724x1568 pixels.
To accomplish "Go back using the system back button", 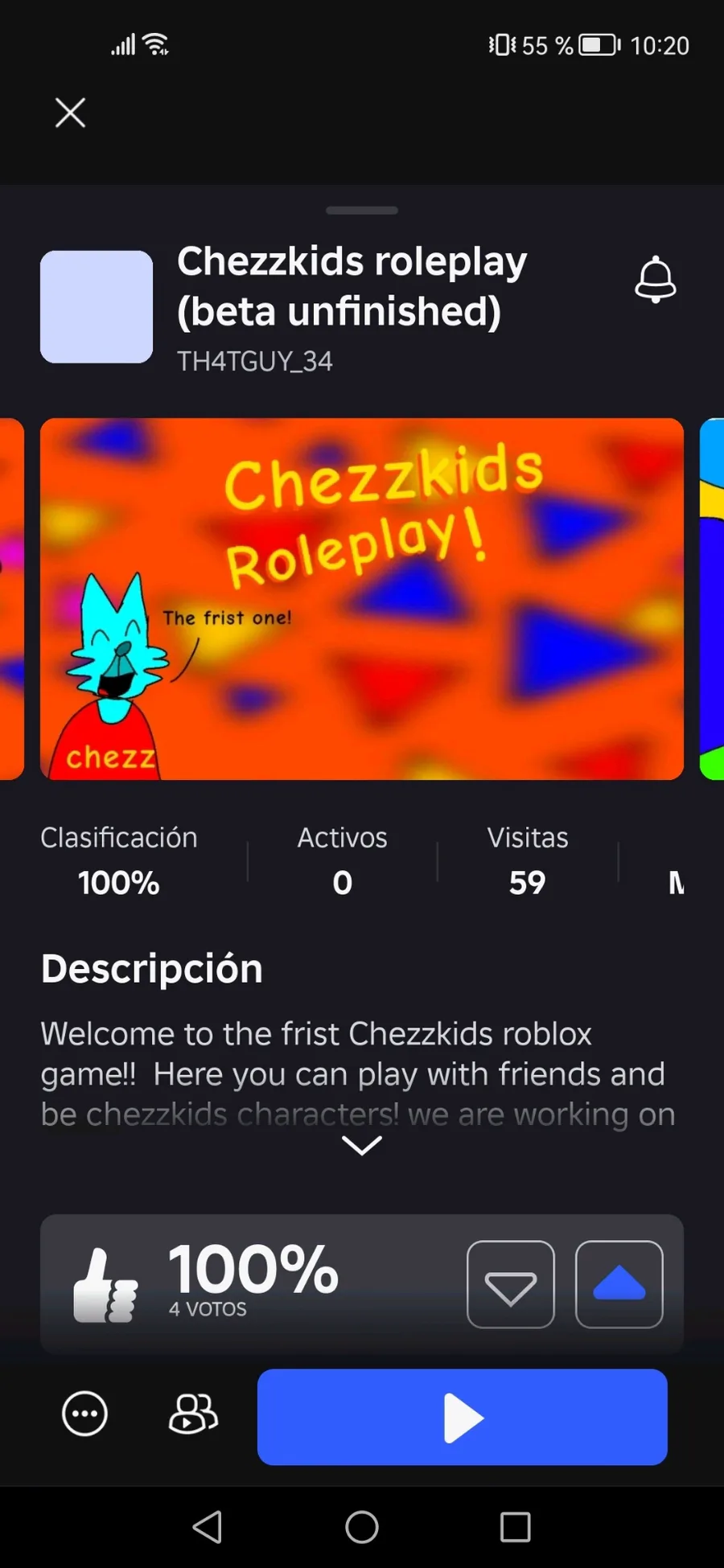I will click(x=208, y=1526).
